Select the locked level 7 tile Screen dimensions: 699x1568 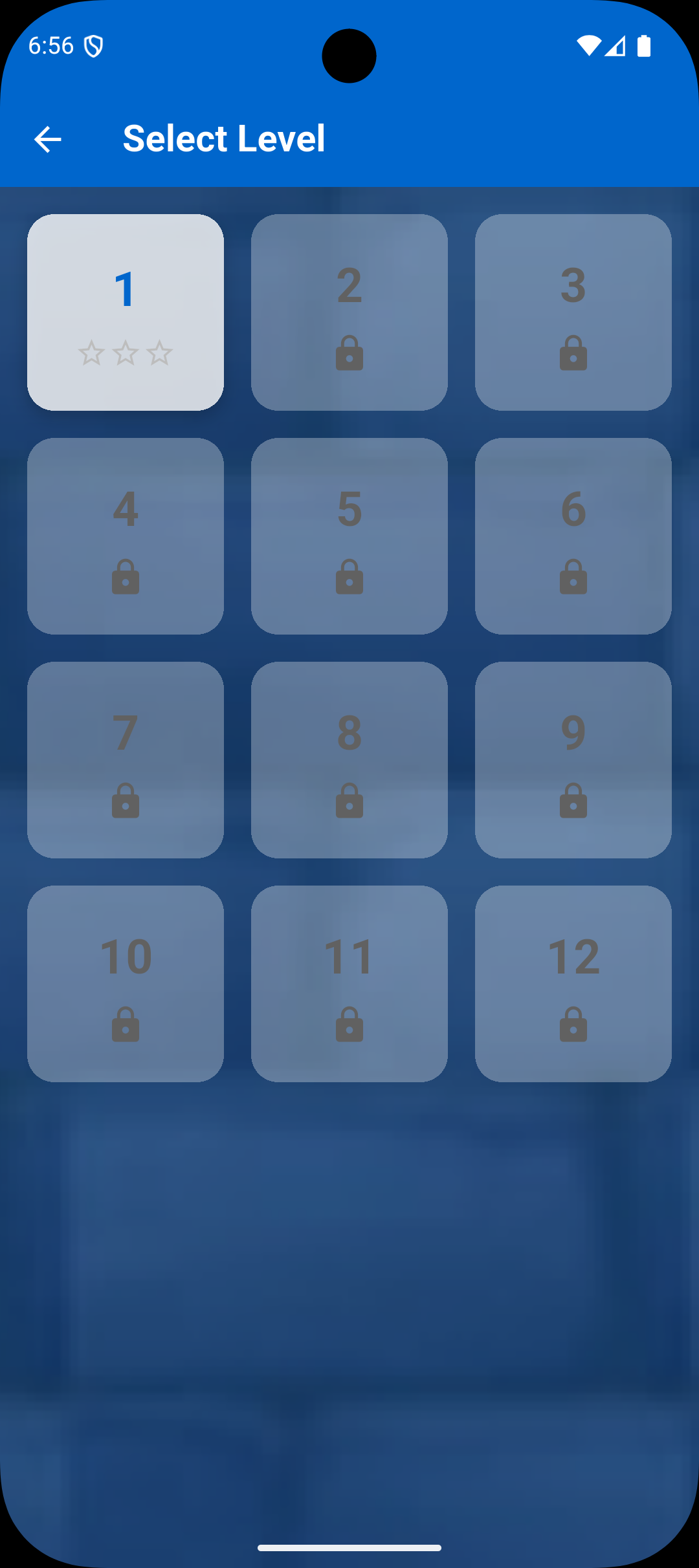126,760
